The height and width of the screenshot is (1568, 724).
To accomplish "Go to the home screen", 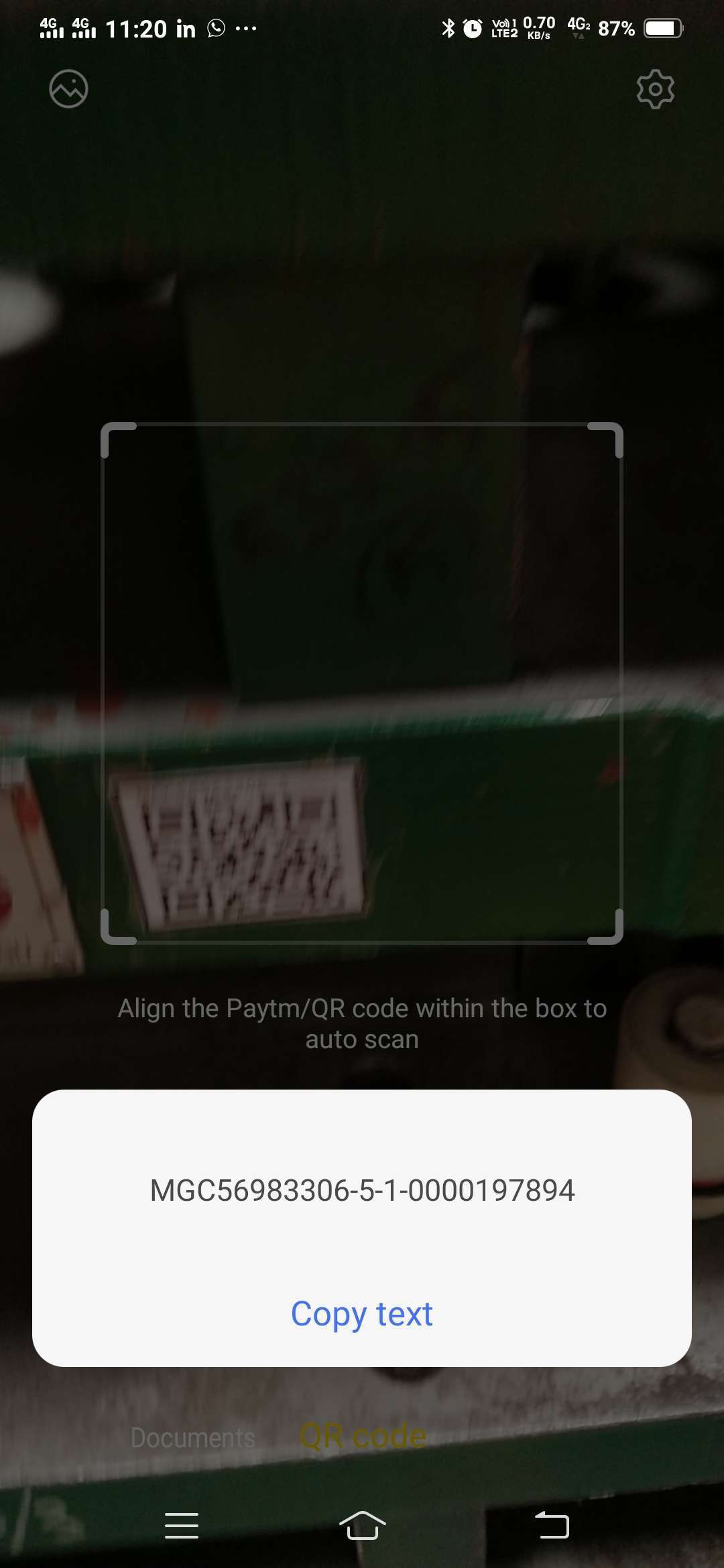I will (362, 1525).
